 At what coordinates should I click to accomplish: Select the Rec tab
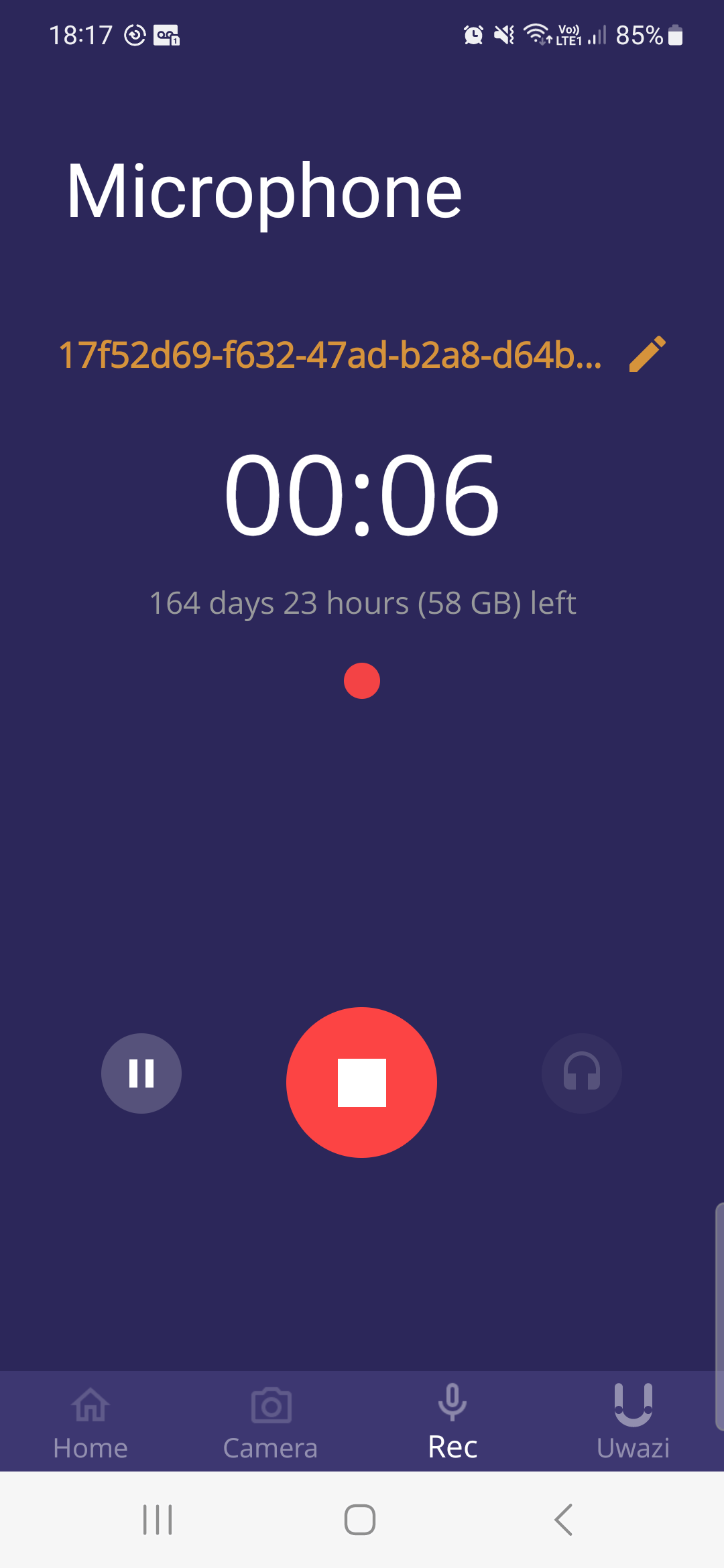point(452,1422)
